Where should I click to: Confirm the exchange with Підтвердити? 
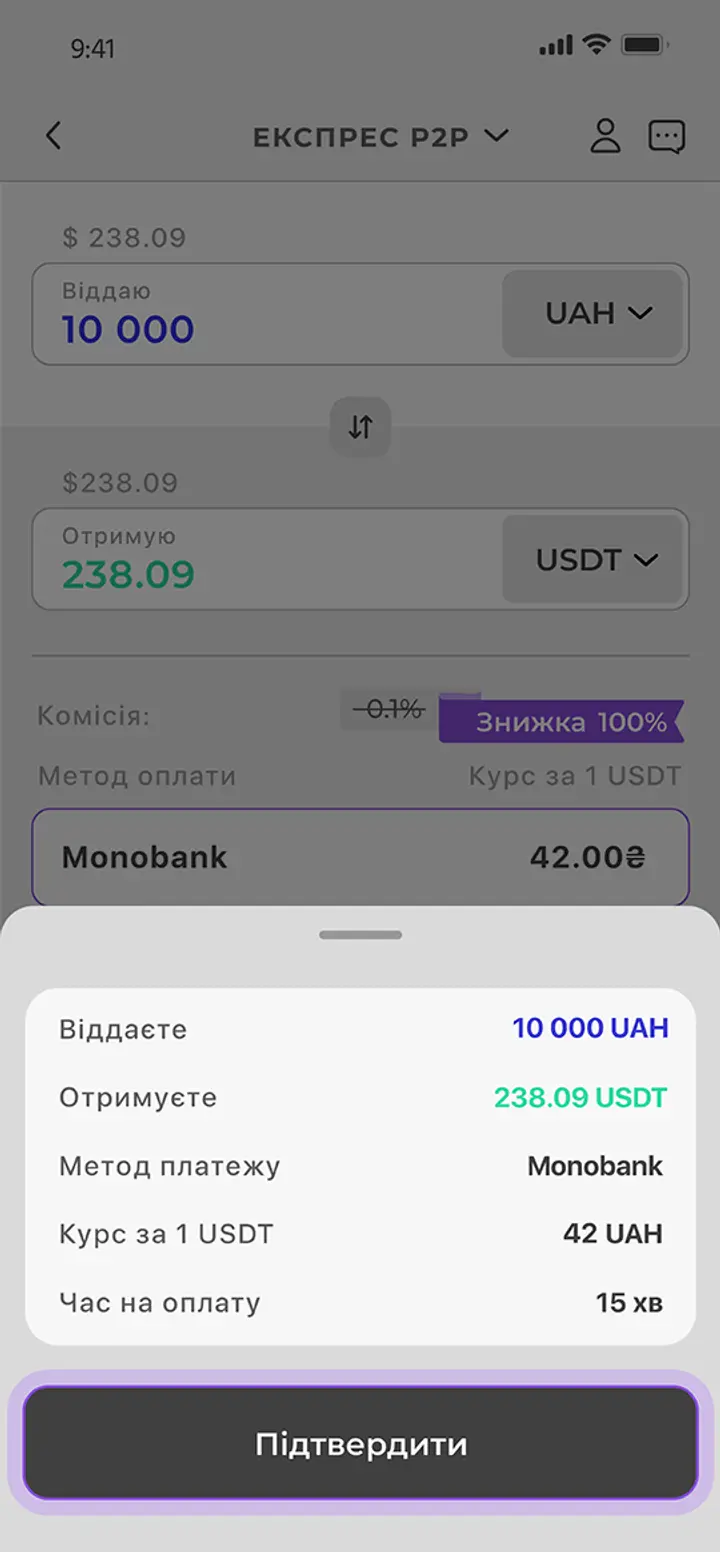[x=360, y=1443]
